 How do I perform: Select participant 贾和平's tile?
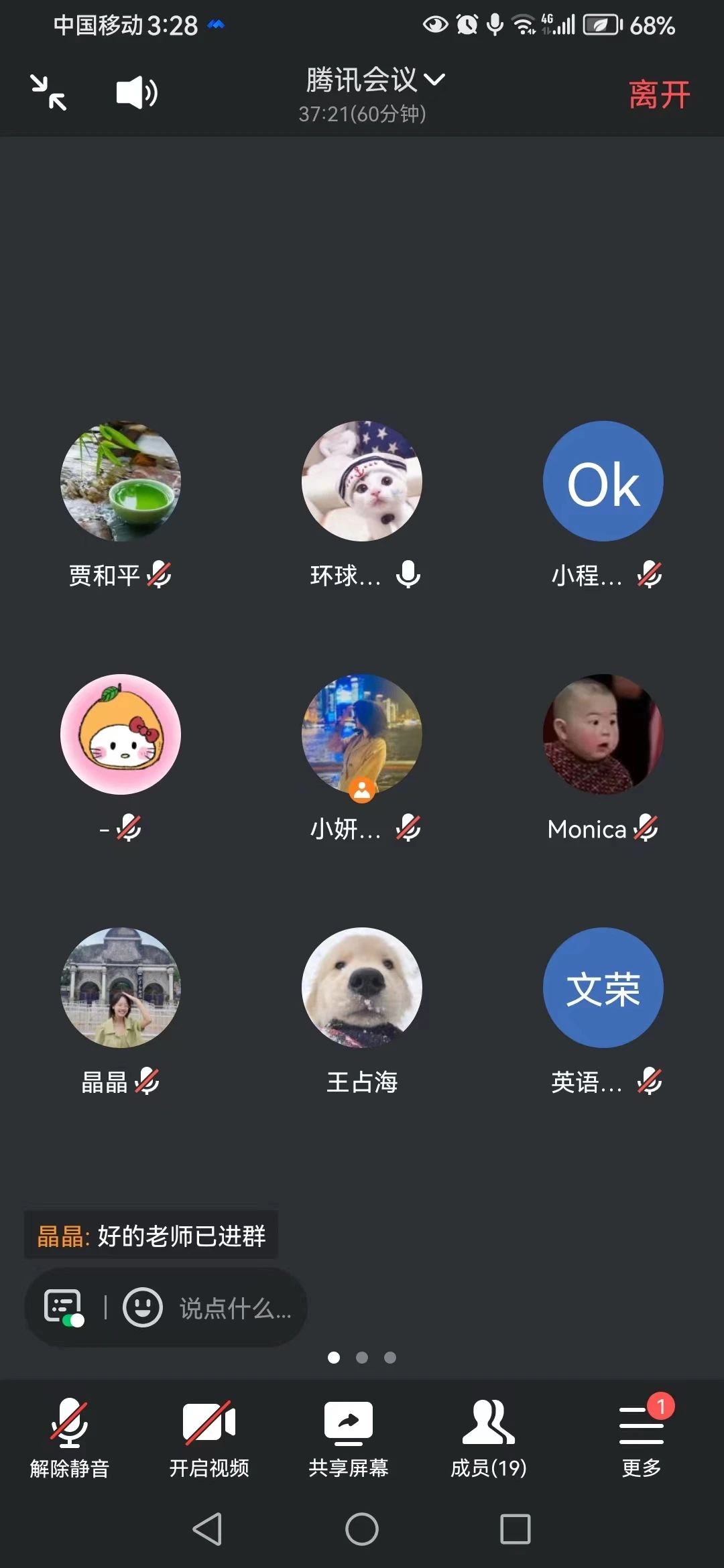121,481
